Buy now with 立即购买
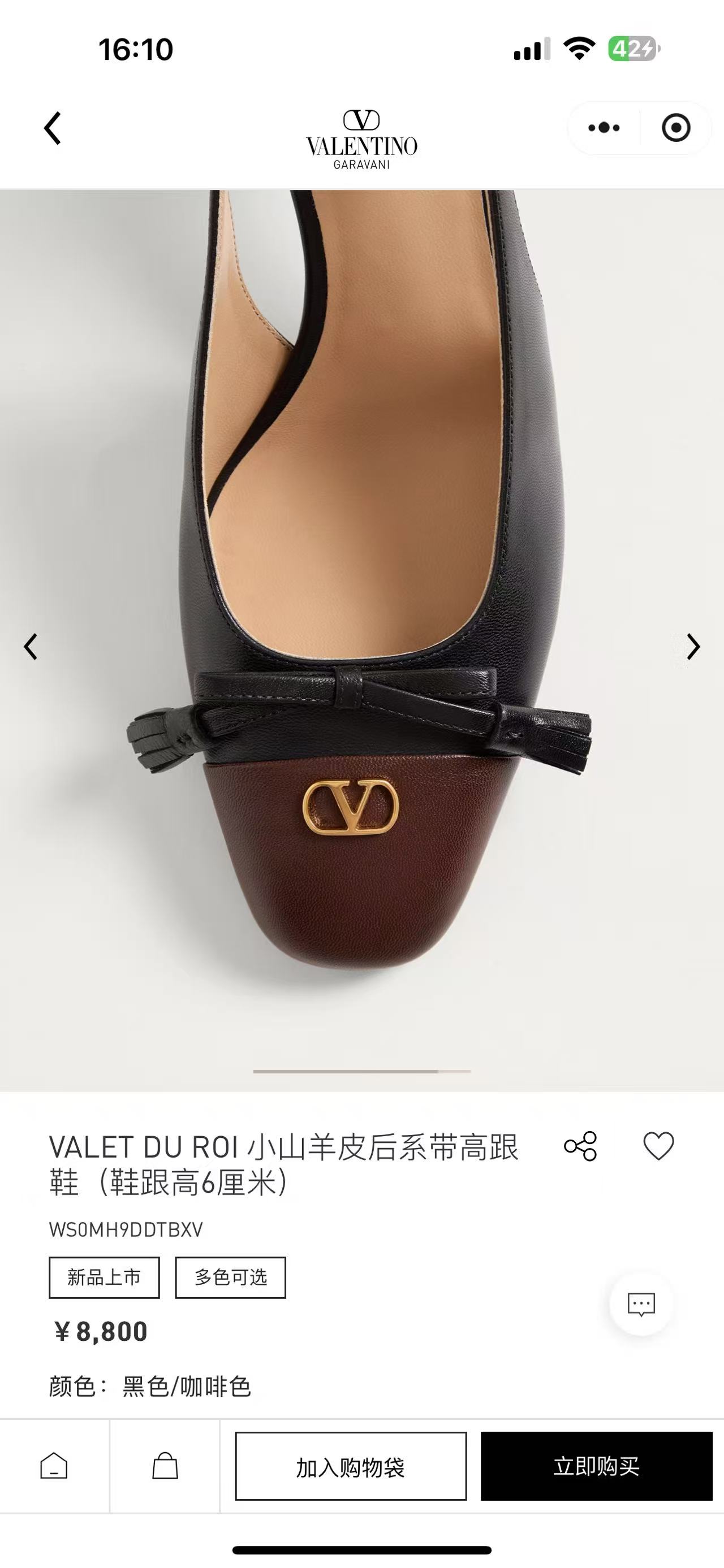This screenshot has height=1568, width=724. tap(596, 1466)
